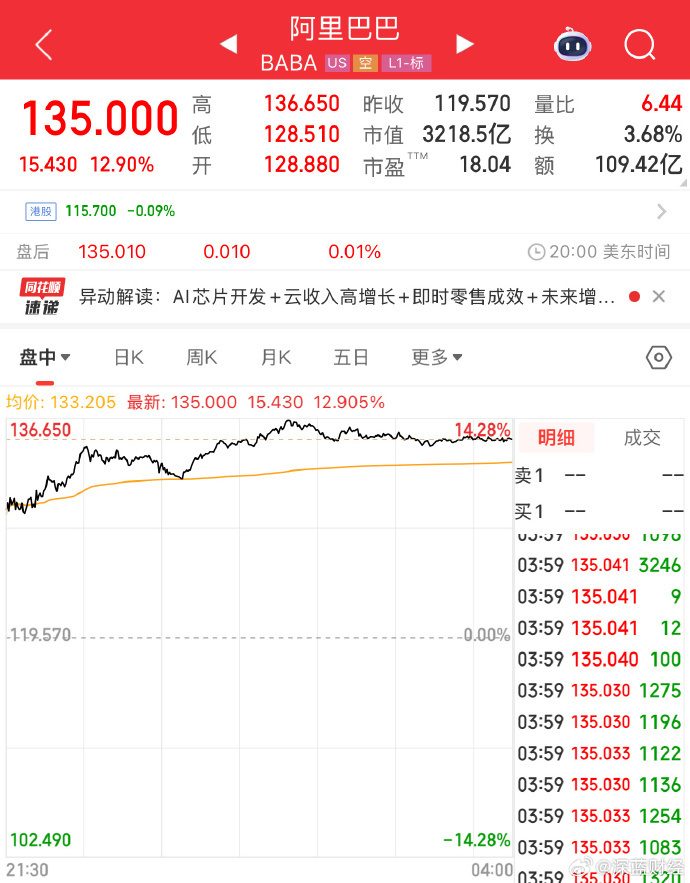
Task: Switch to the 五日 chart tab
Action: click(x=351, y=357)
